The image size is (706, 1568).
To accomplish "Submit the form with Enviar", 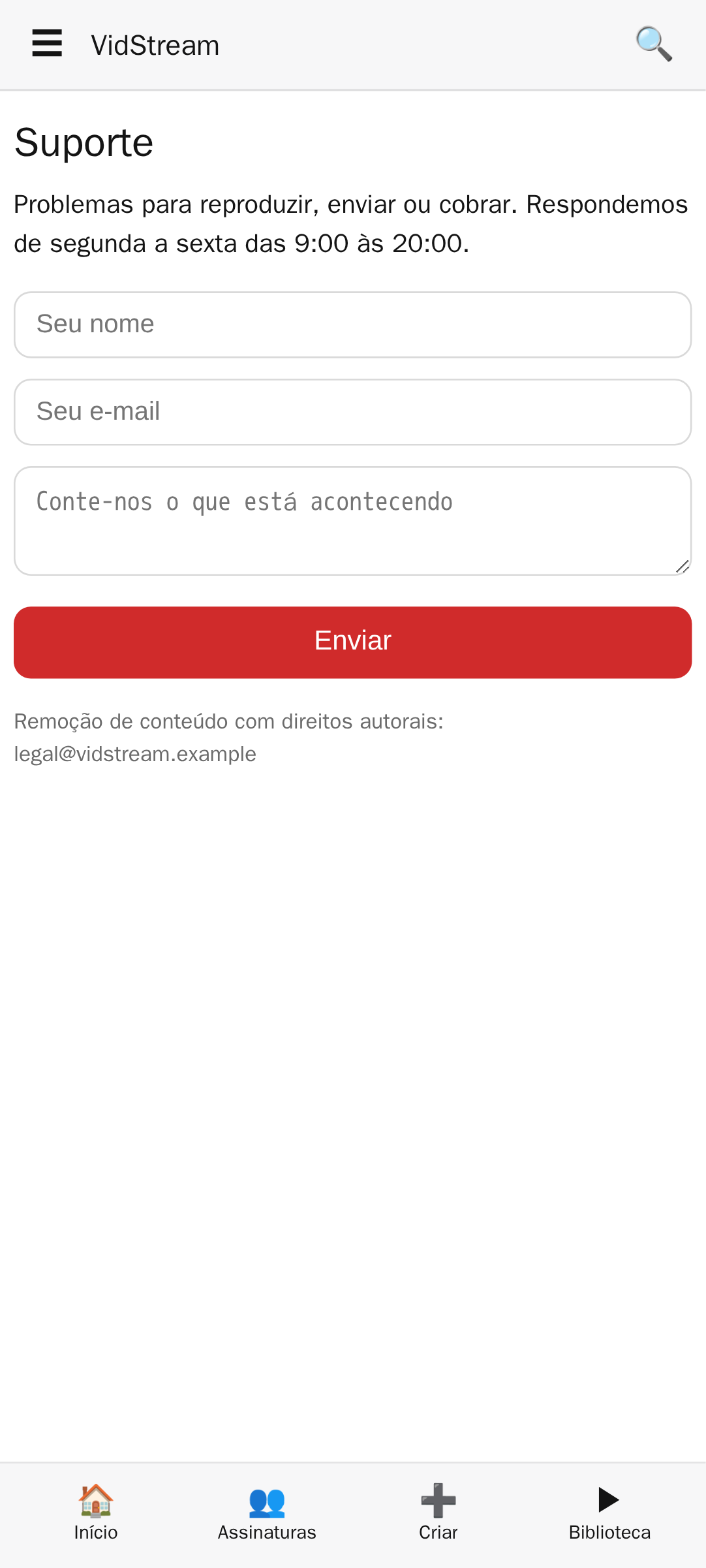I will coord(353,642).
